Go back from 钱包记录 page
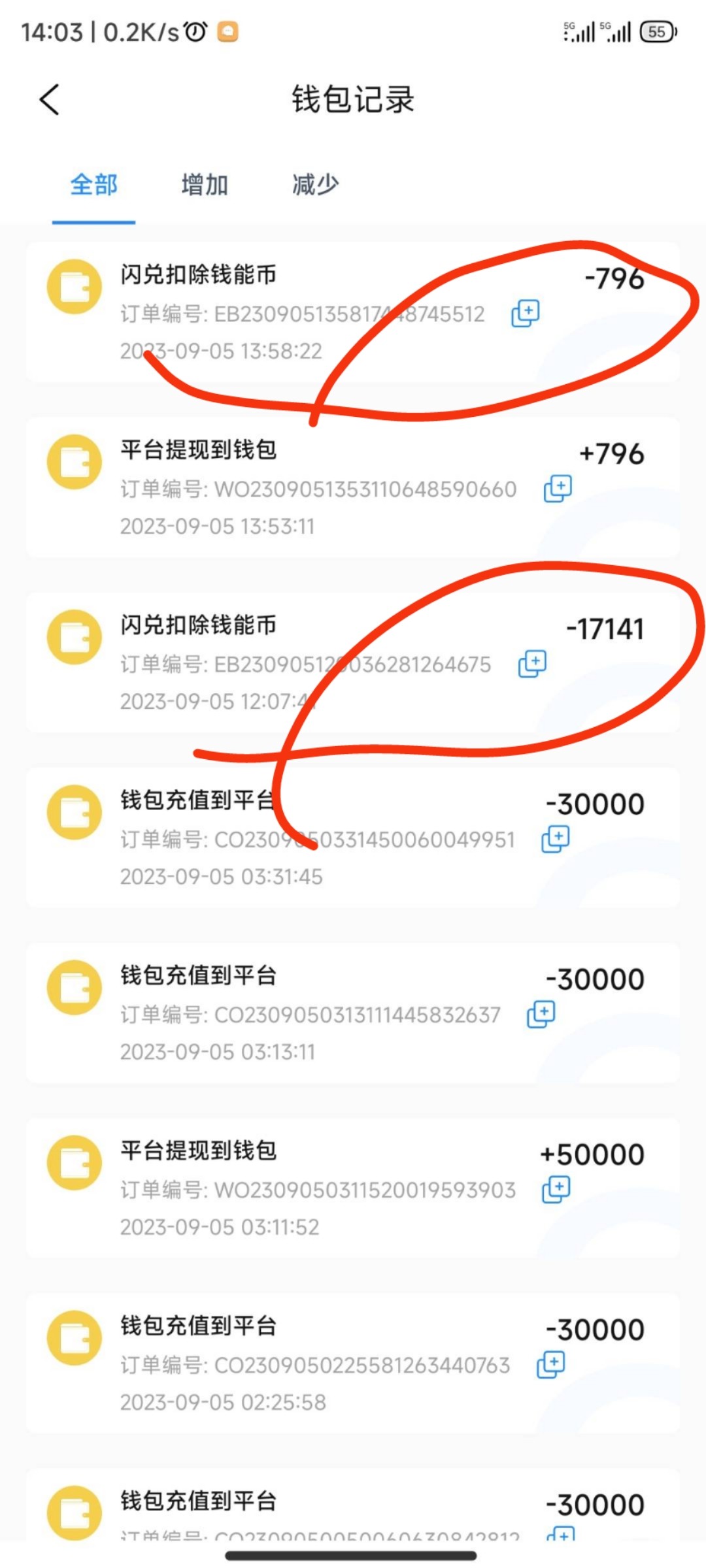 [x=50, y=100]
